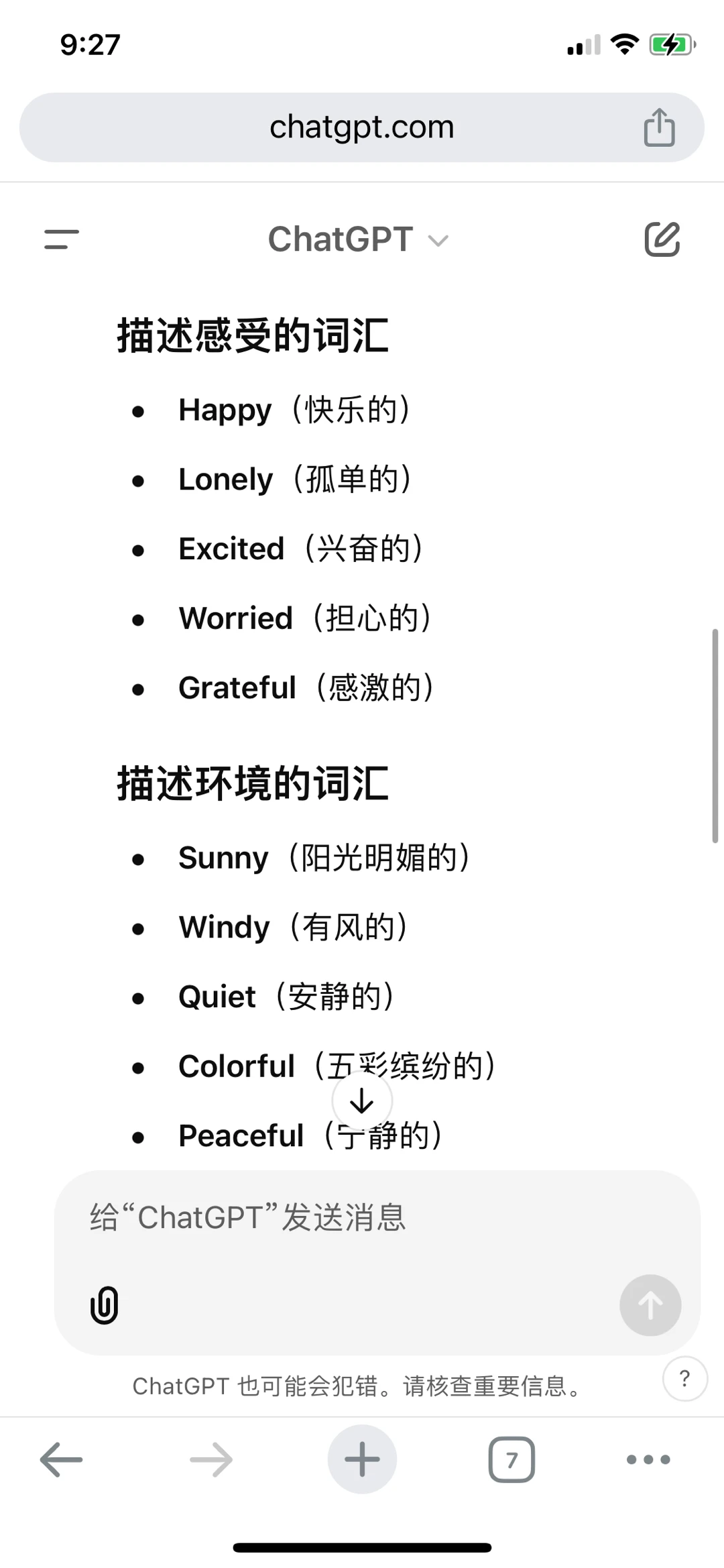Open a new browser tab

coord(362,1459)
